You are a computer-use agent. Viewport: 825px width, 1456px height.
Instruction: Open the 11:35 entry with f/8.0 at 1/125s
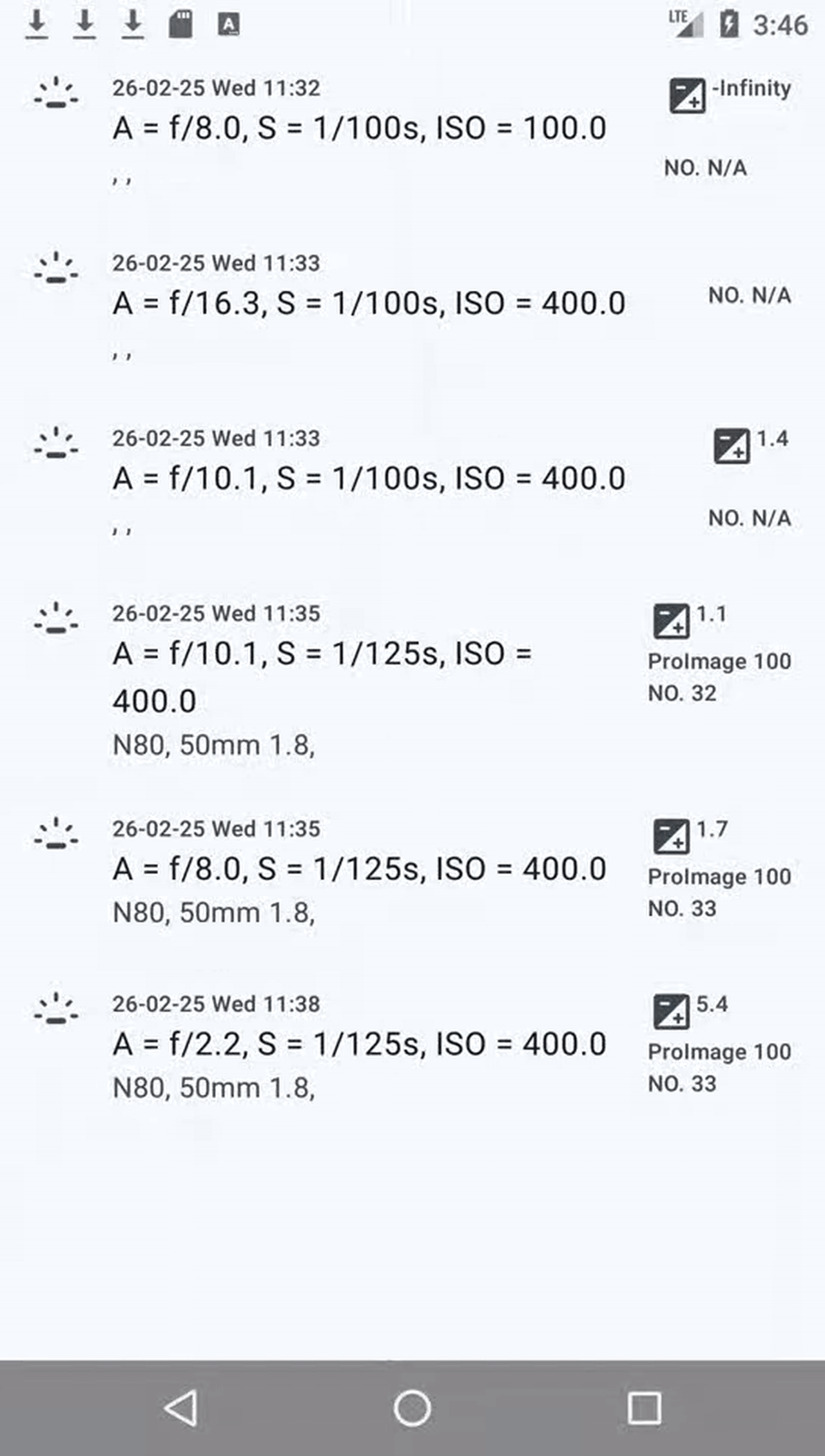(x=358, y=869)
